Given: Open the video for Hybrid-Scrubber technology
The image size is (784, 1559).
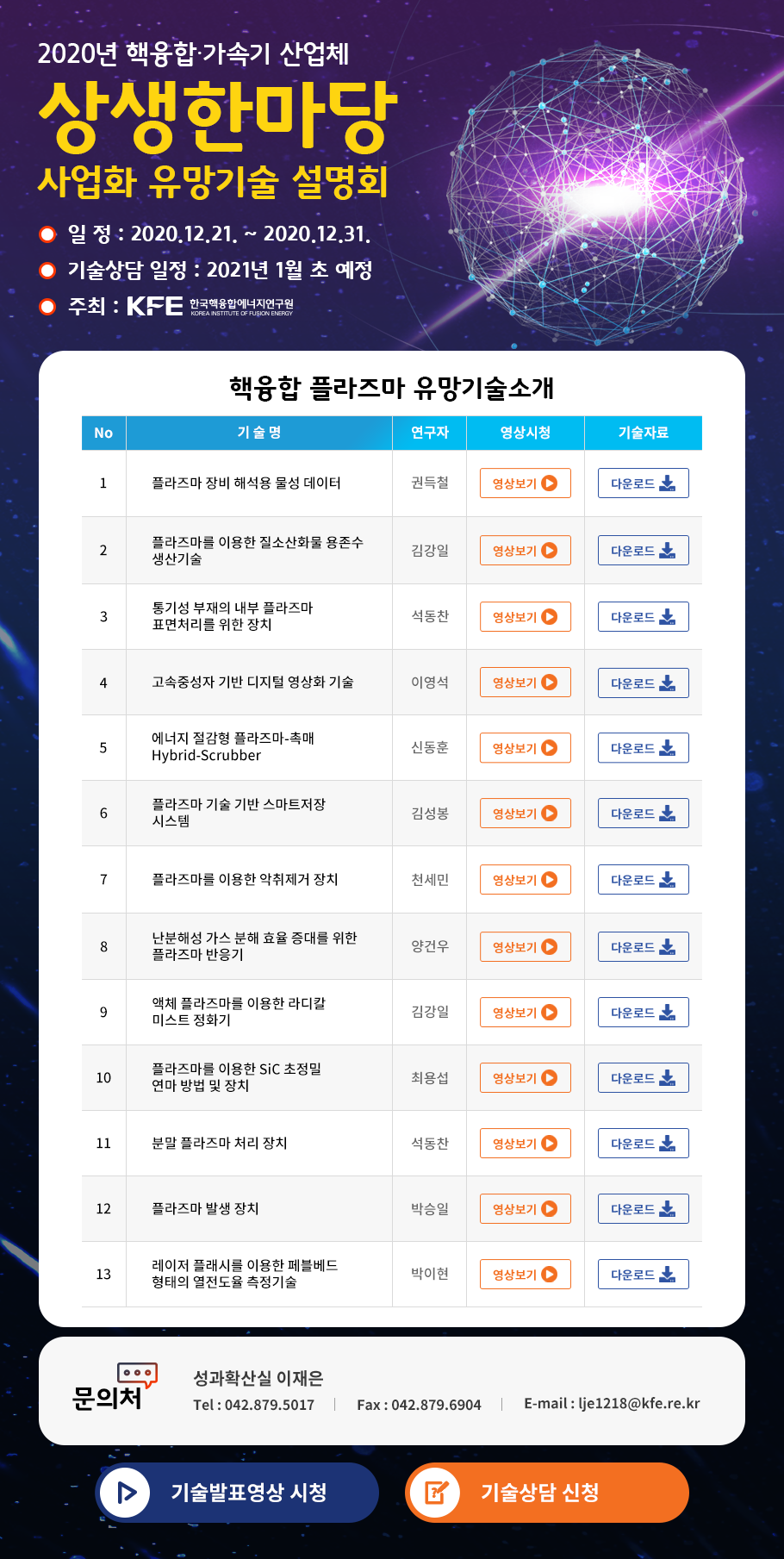Looking at the screenshot, I should 526,748.
